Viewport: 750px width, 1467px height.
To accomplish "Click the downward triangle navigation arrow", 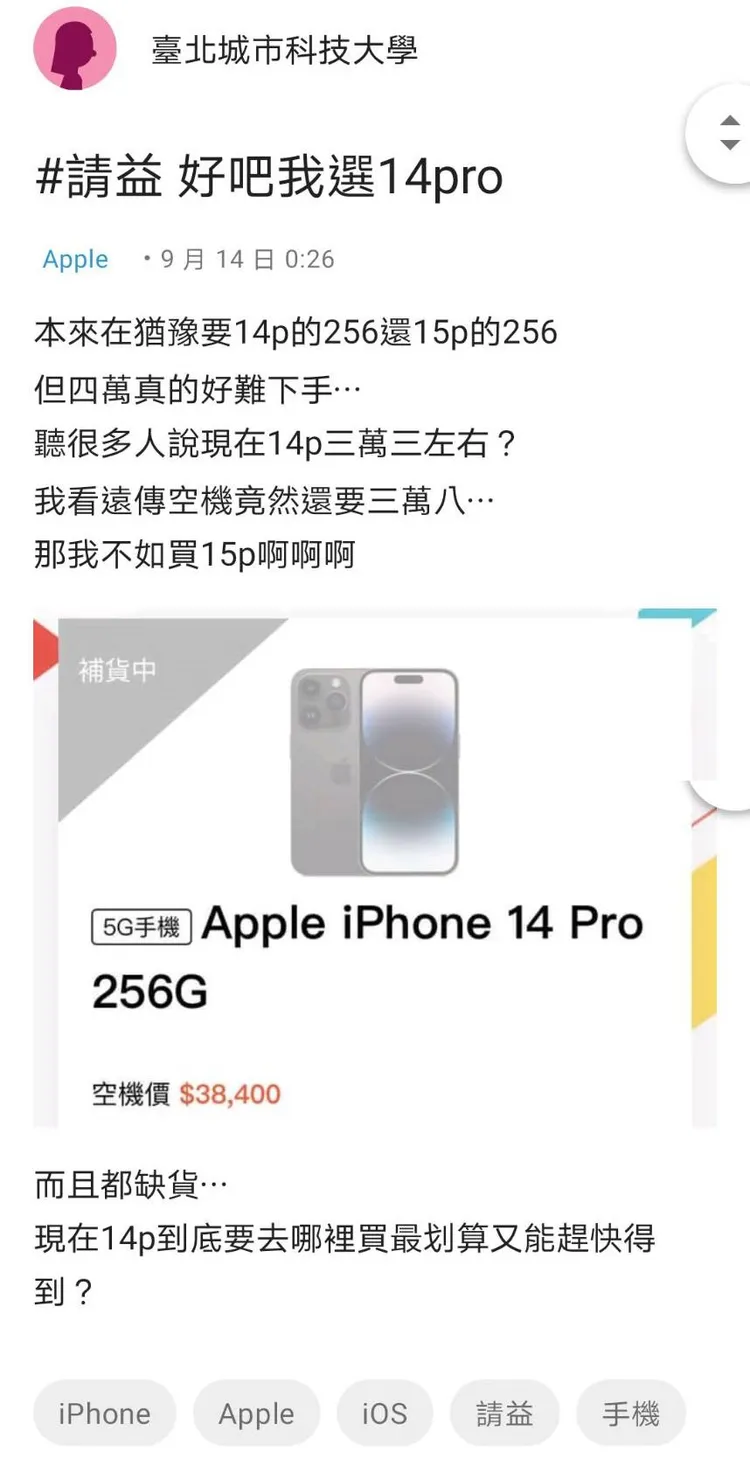I will coord(731,144).
